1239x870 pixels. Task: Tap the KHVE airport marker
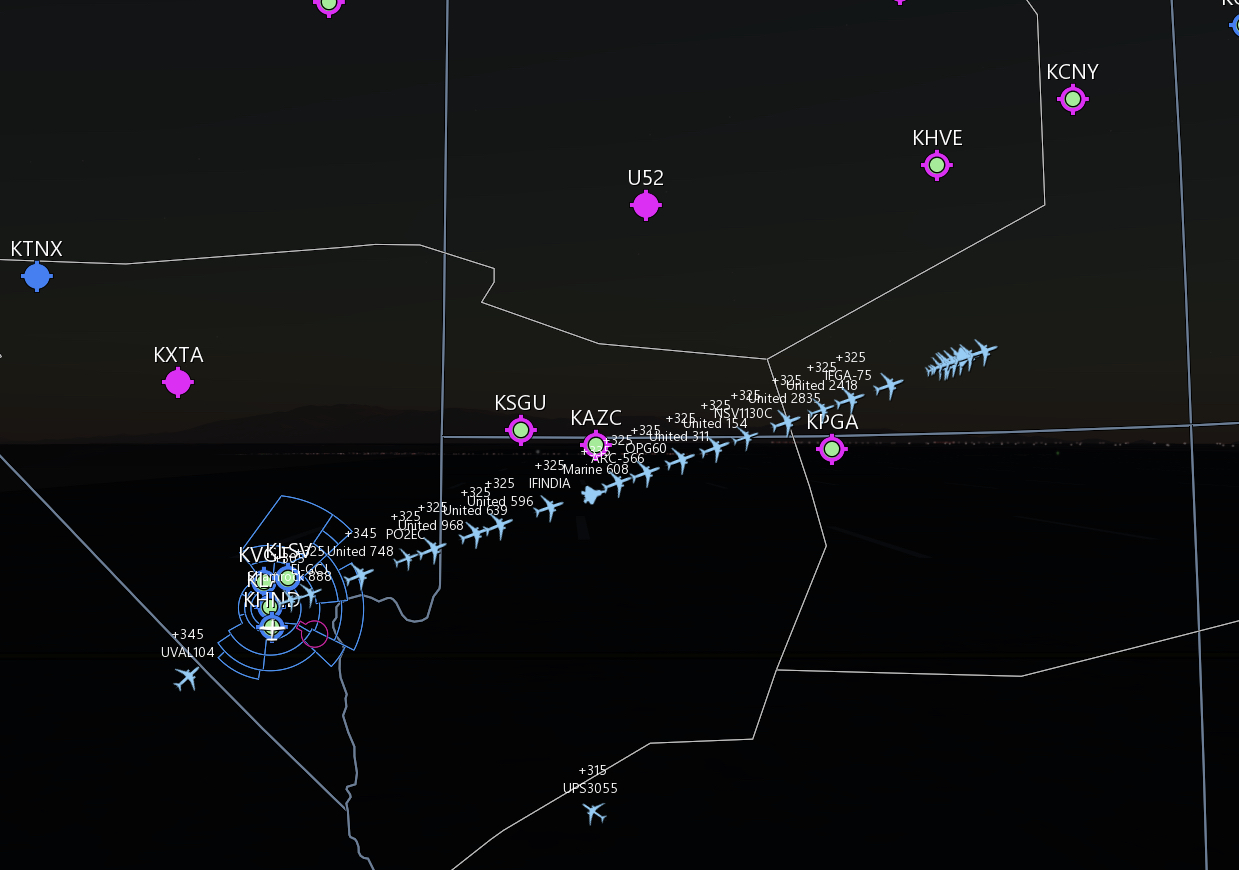(x=937, y=165)
